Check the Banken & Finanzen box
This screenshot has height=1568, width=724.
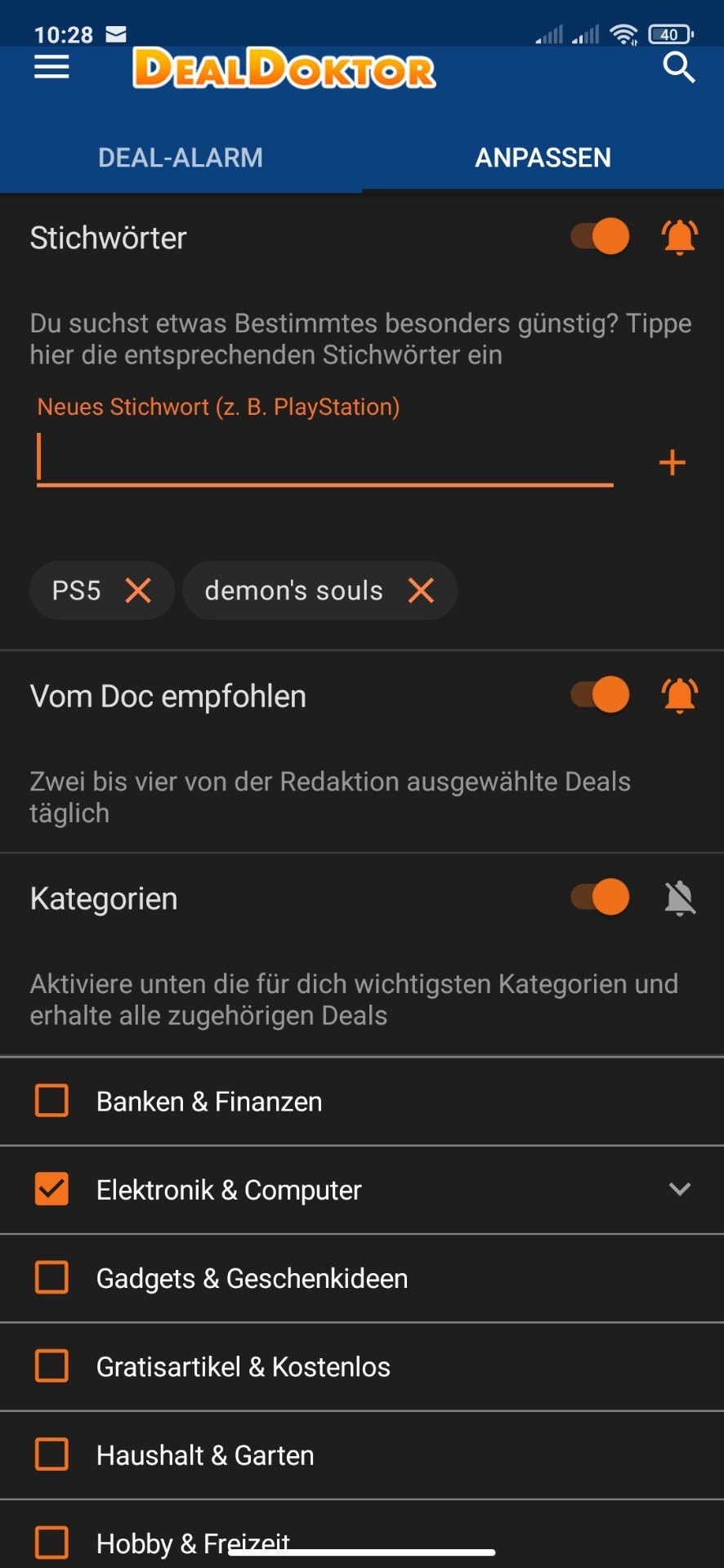point(51,1101)
